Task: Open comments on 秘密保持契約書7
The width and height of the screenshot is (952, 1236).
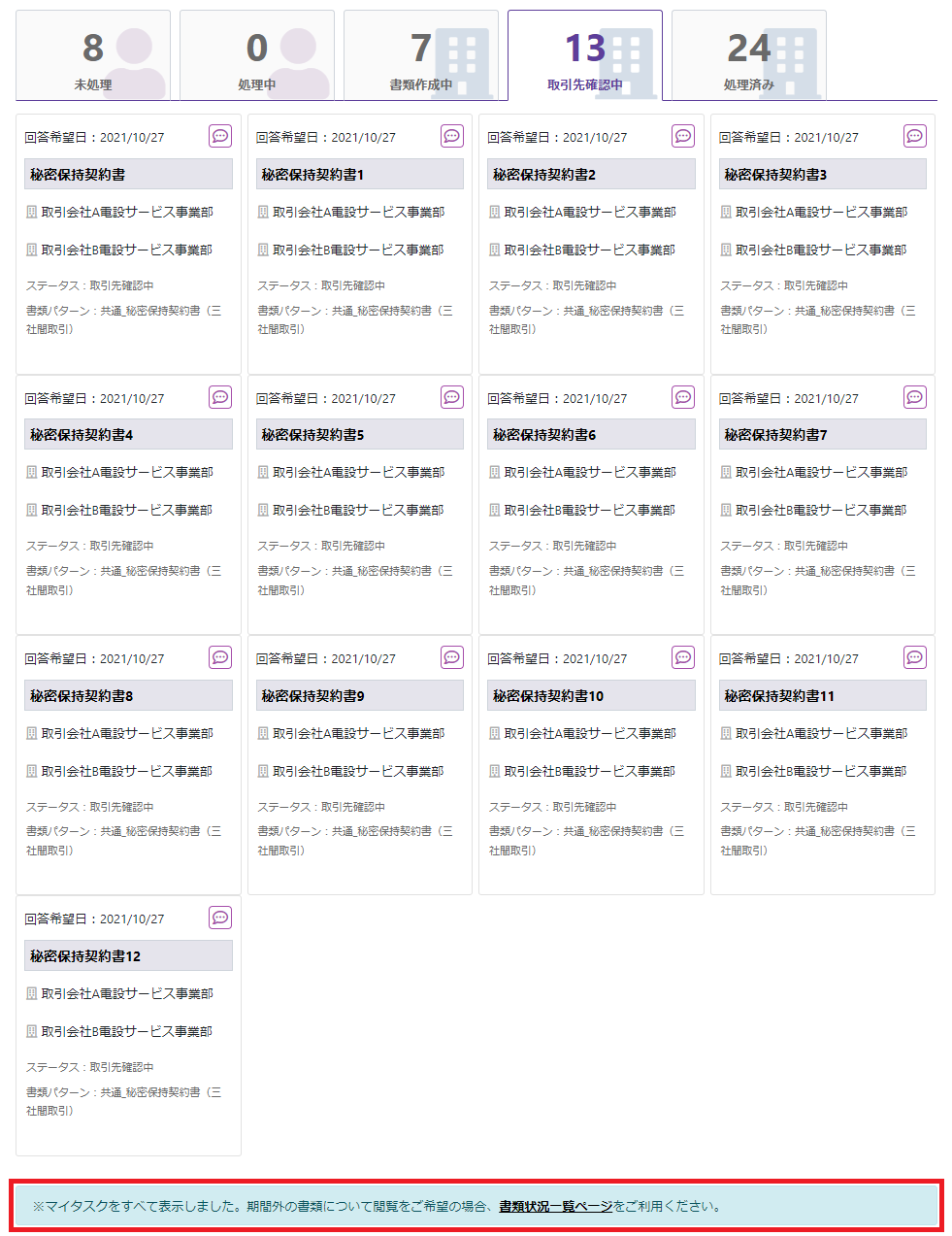Action: click(x=914, y=397)
